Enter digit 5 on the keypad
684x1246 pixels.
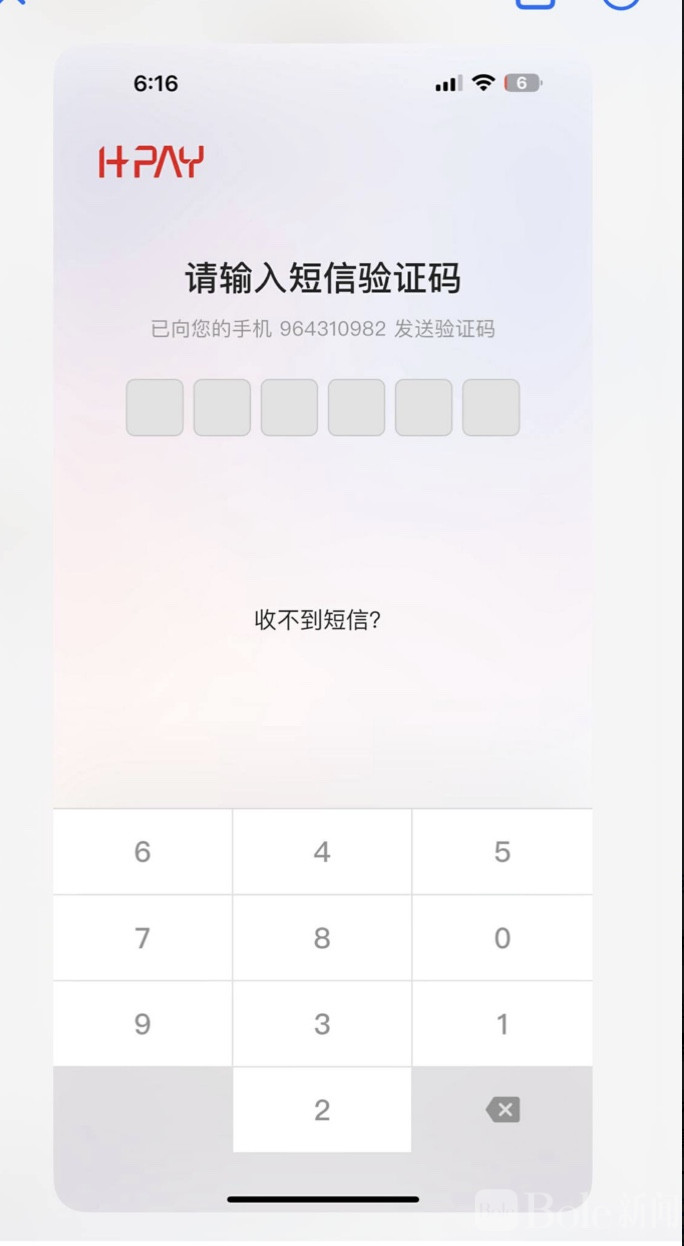(502, 852)
